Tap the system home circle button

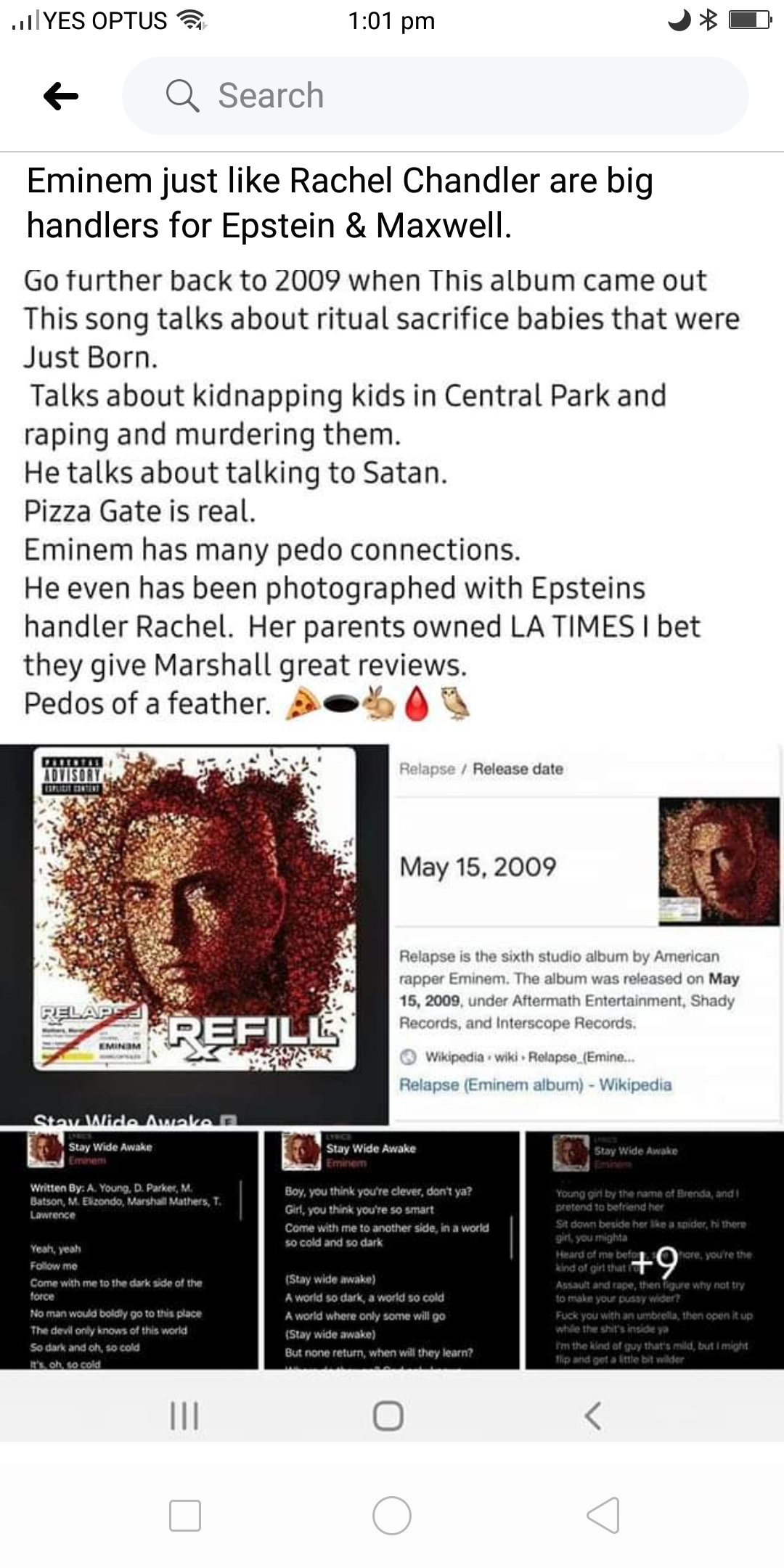391,1516
